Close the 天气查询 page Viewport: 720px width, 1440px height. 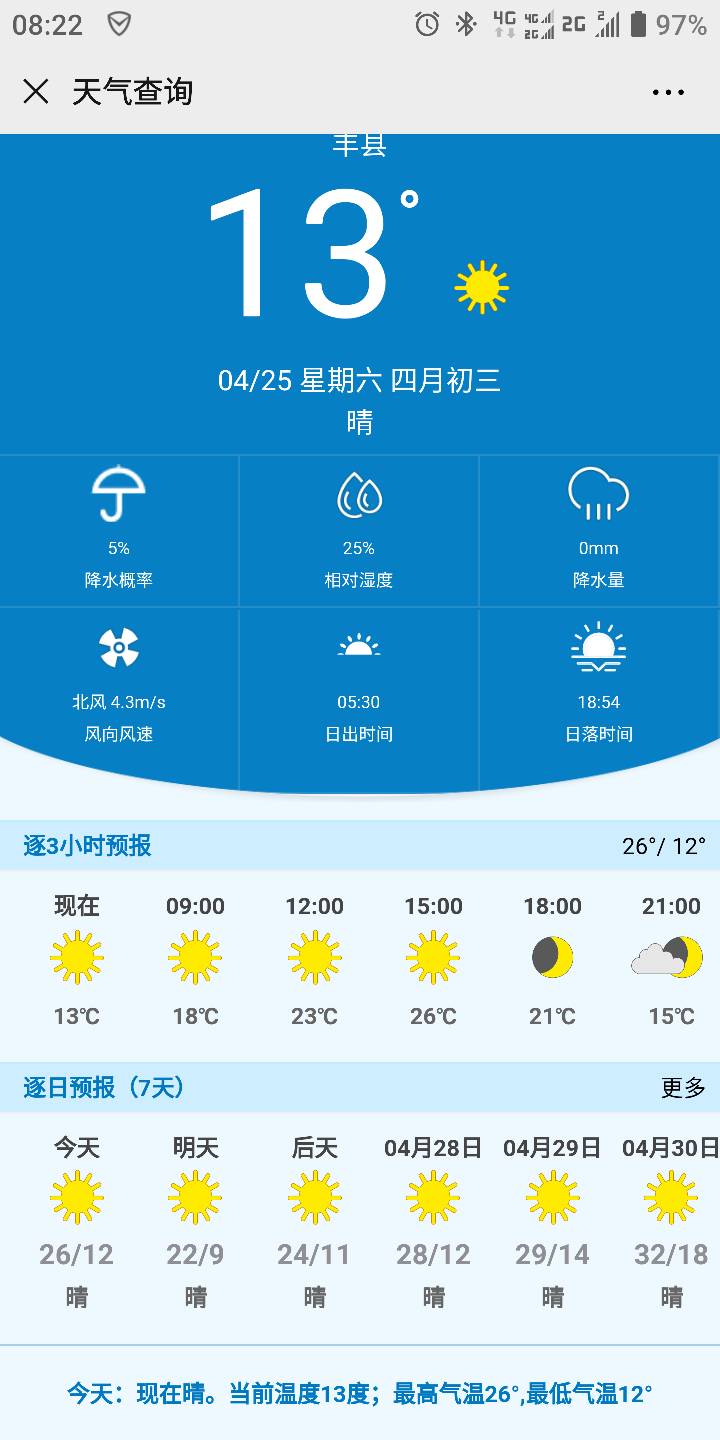click(36, 92)
